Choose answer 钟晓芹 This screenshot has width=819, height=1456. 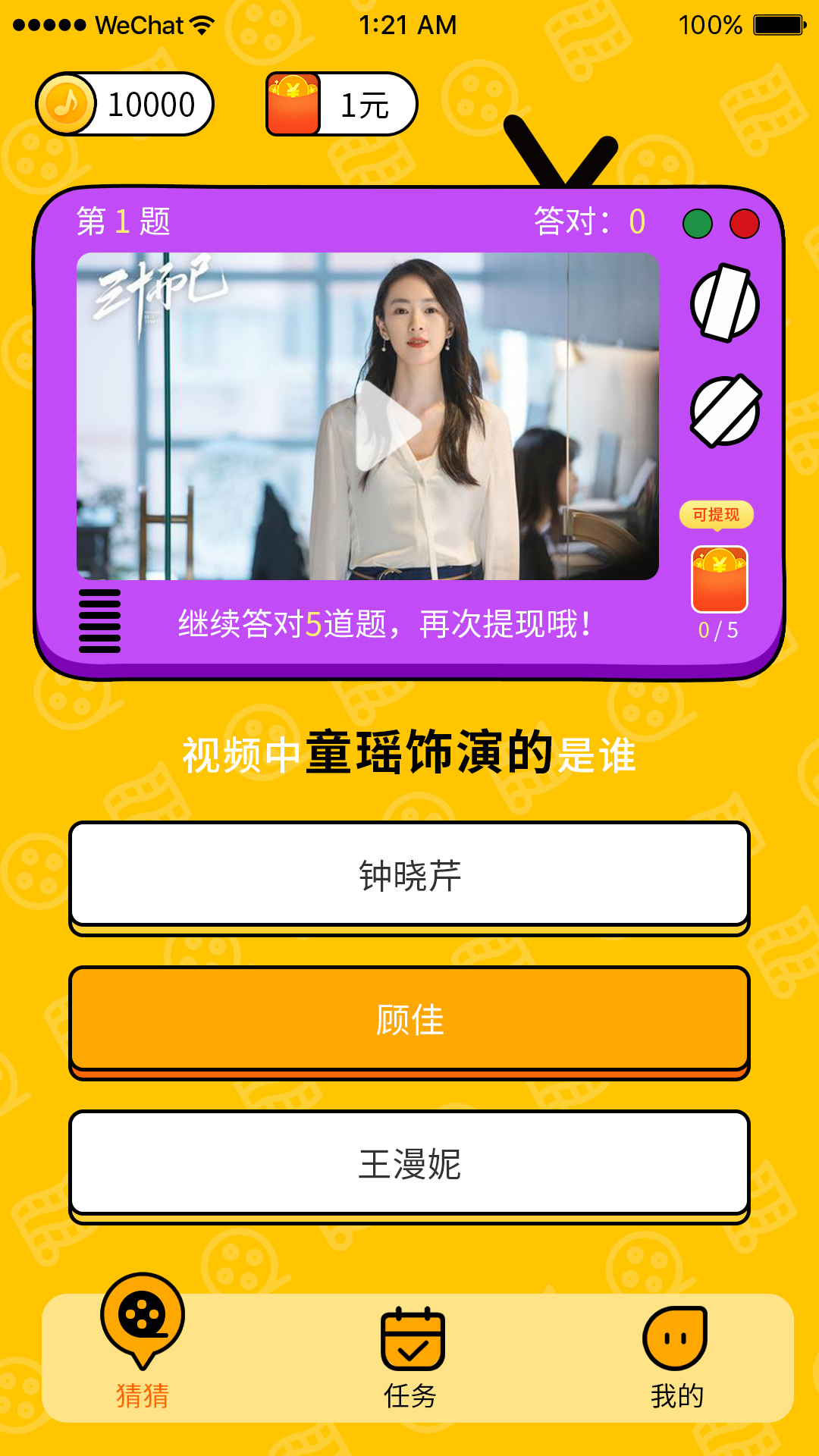pyautogui.click(x=409, y=875)
